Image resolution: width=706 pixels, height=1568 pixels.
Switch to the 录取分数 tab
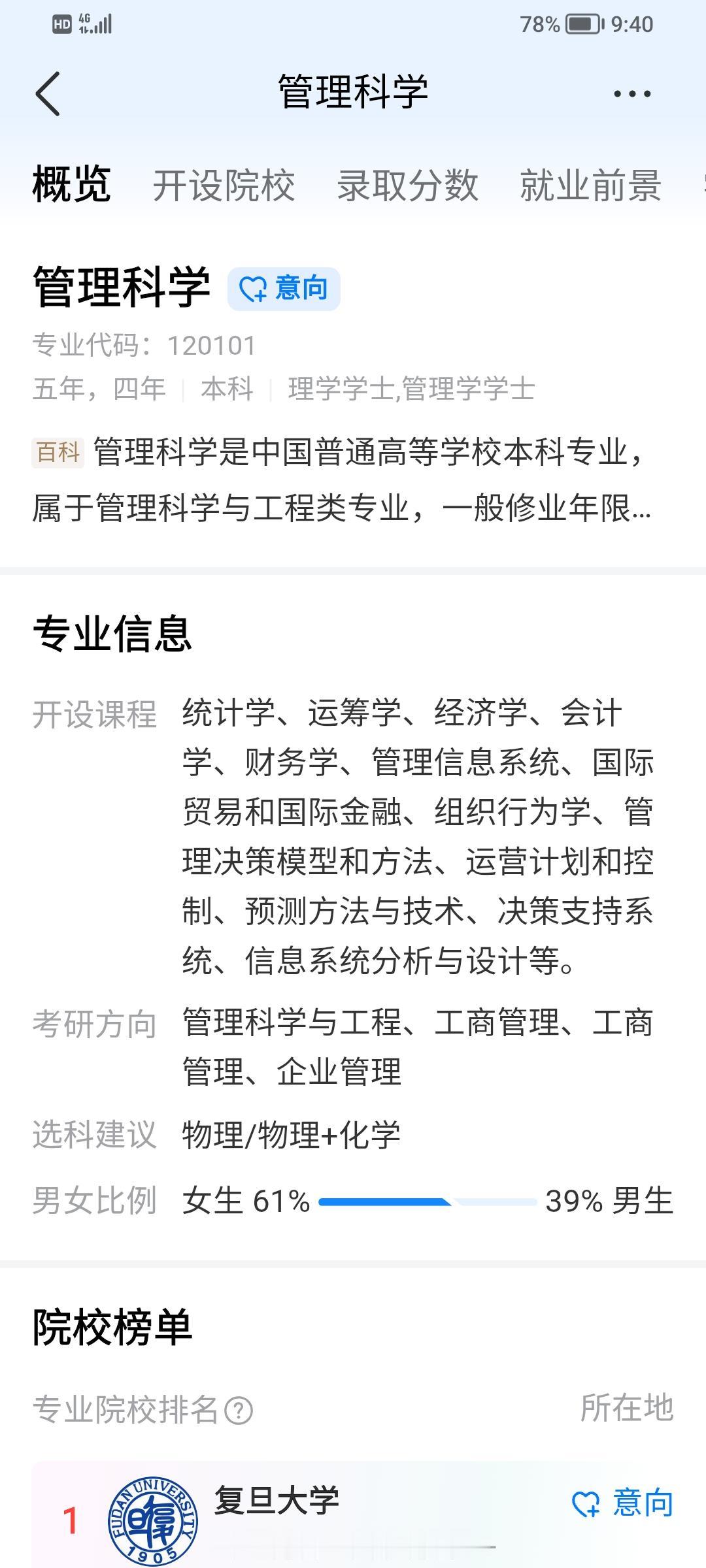[x=406, y=186]
